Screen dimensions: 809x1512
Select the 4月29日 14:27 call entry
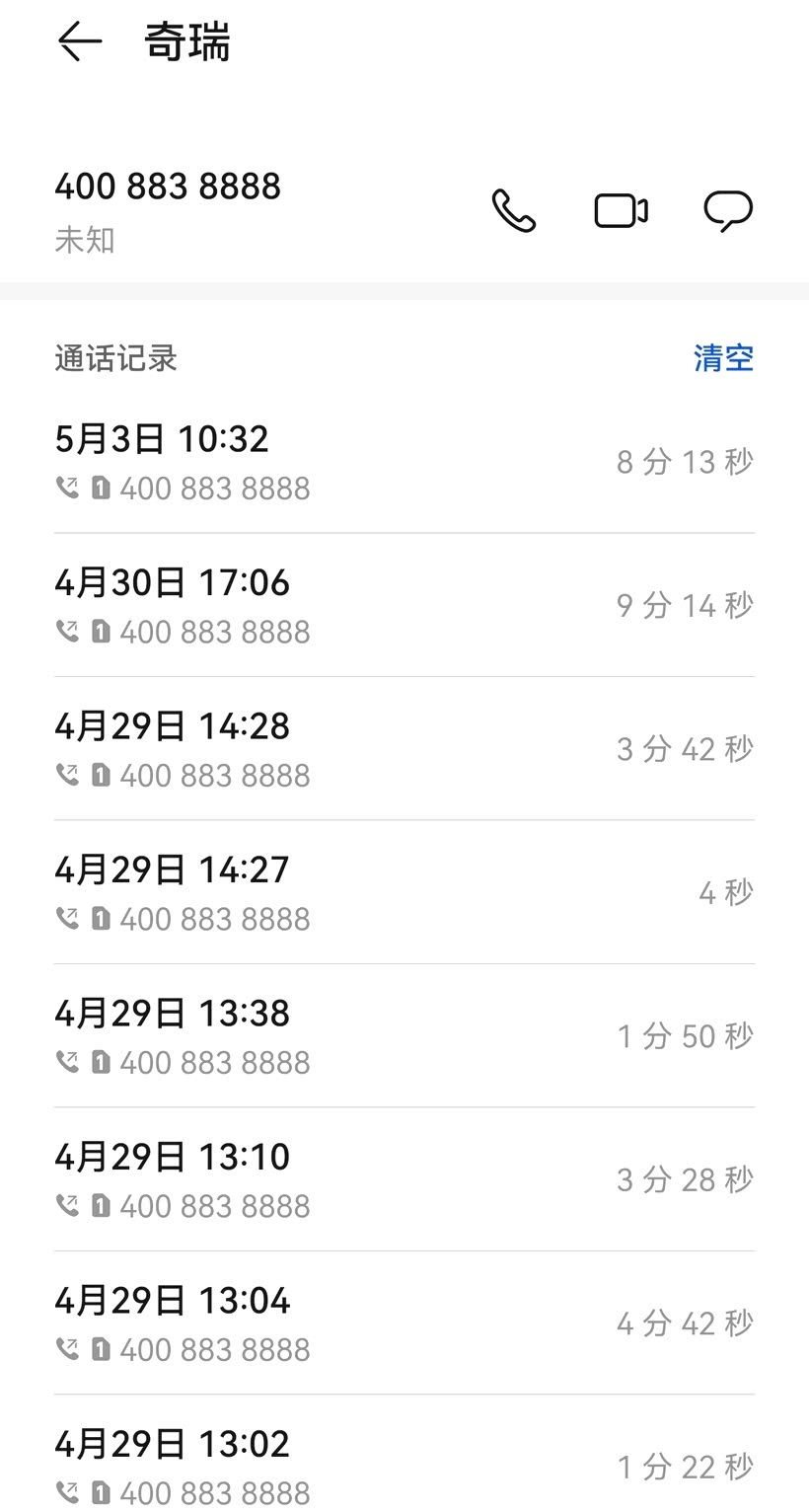click(404, 892)
